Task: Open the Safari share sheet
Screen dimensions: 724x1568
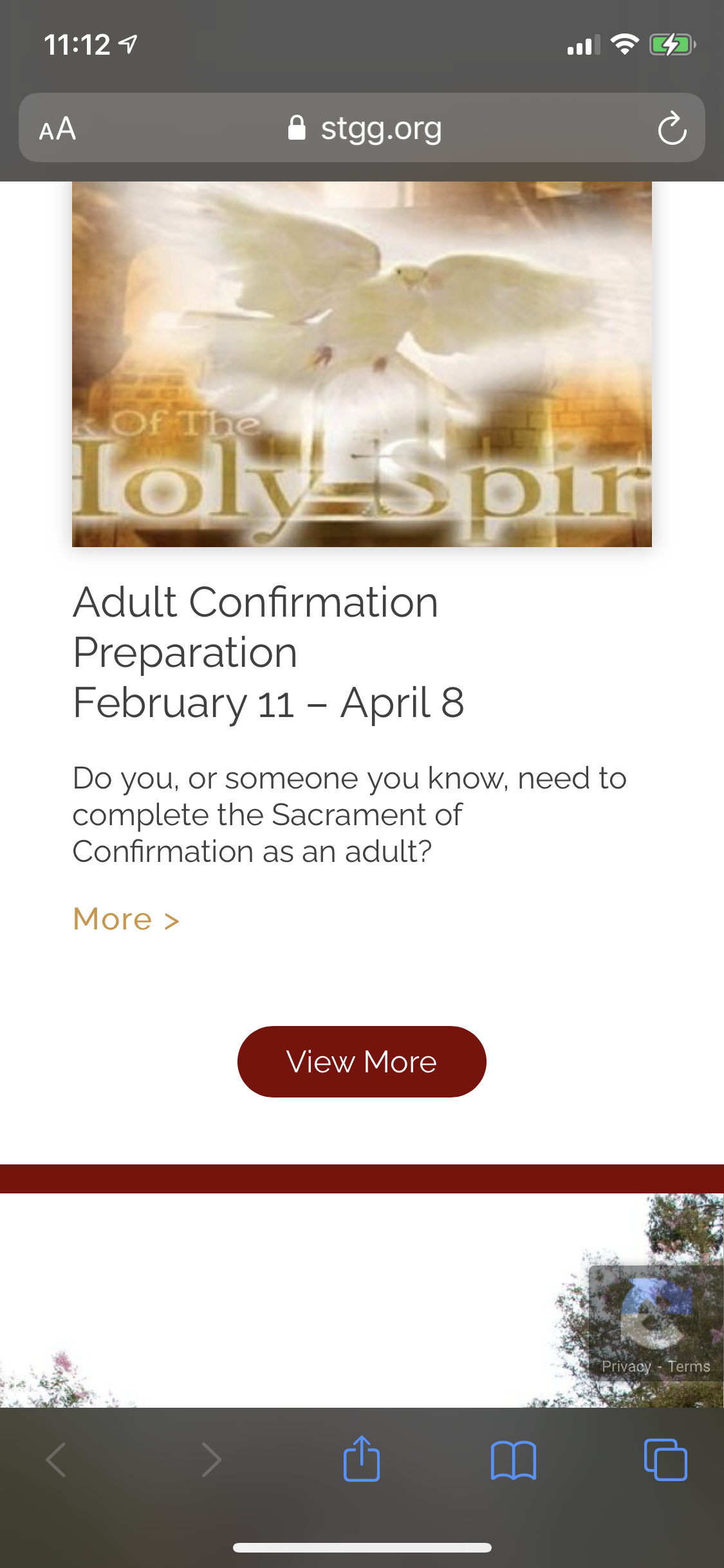Action: (x=362, y=1459)
